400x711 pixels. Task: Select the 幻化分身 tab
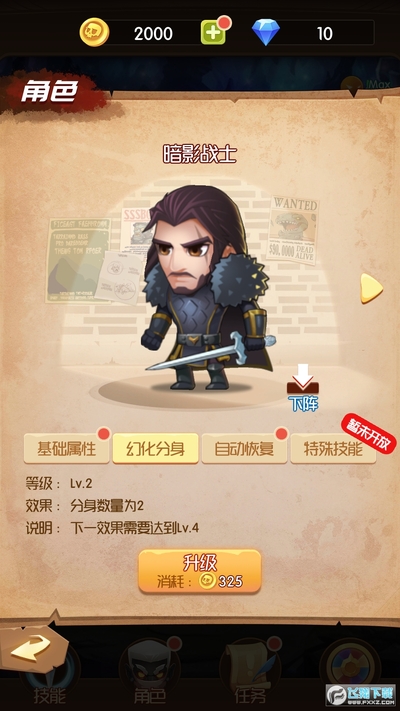(156, 448)
